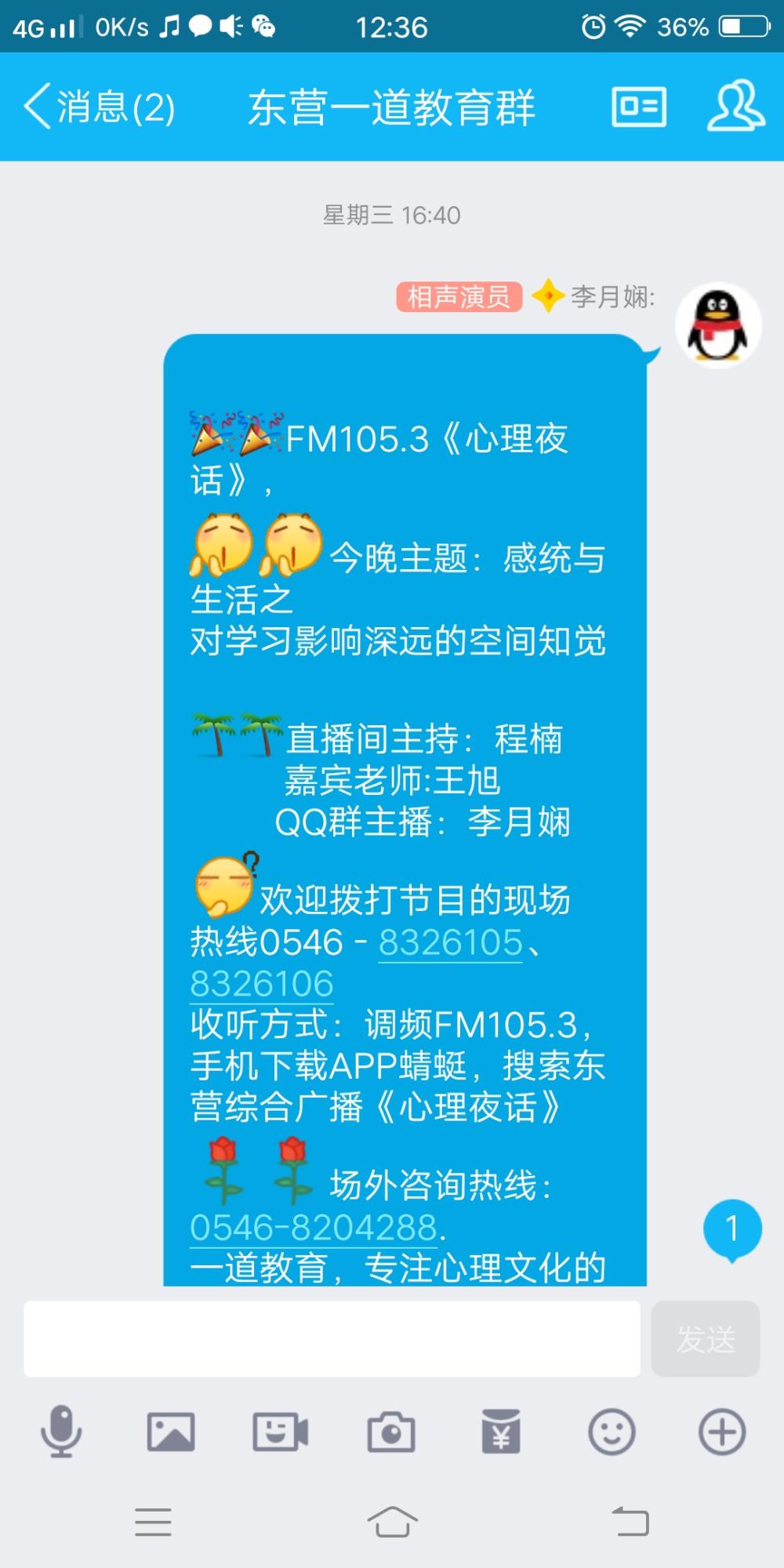Open the emoji smiley panel
Screen dimensions: 784x1568
point(612,1432)
